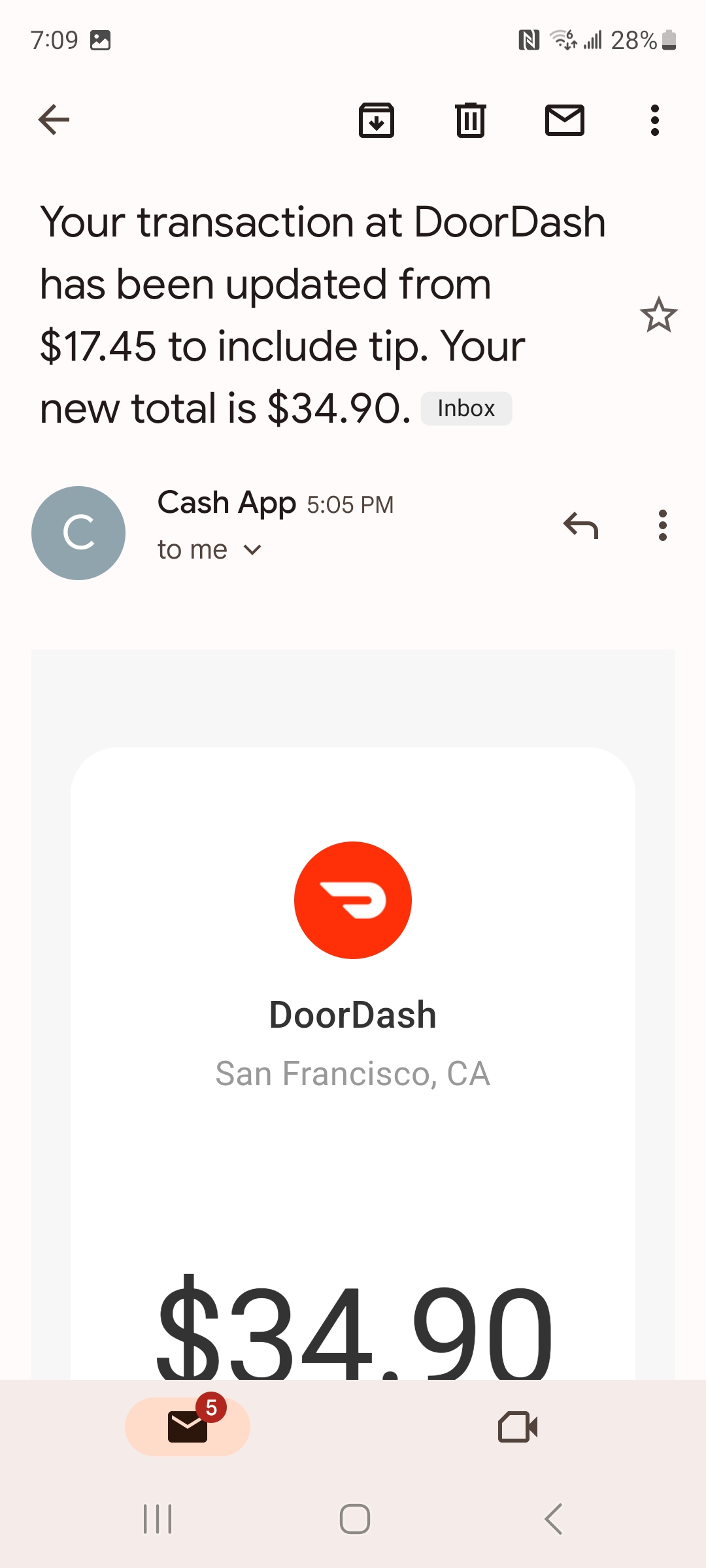This screenshot has width=706, height=1568.
Task: Return to inbox with the back arrow
Action: coord(54,120)
